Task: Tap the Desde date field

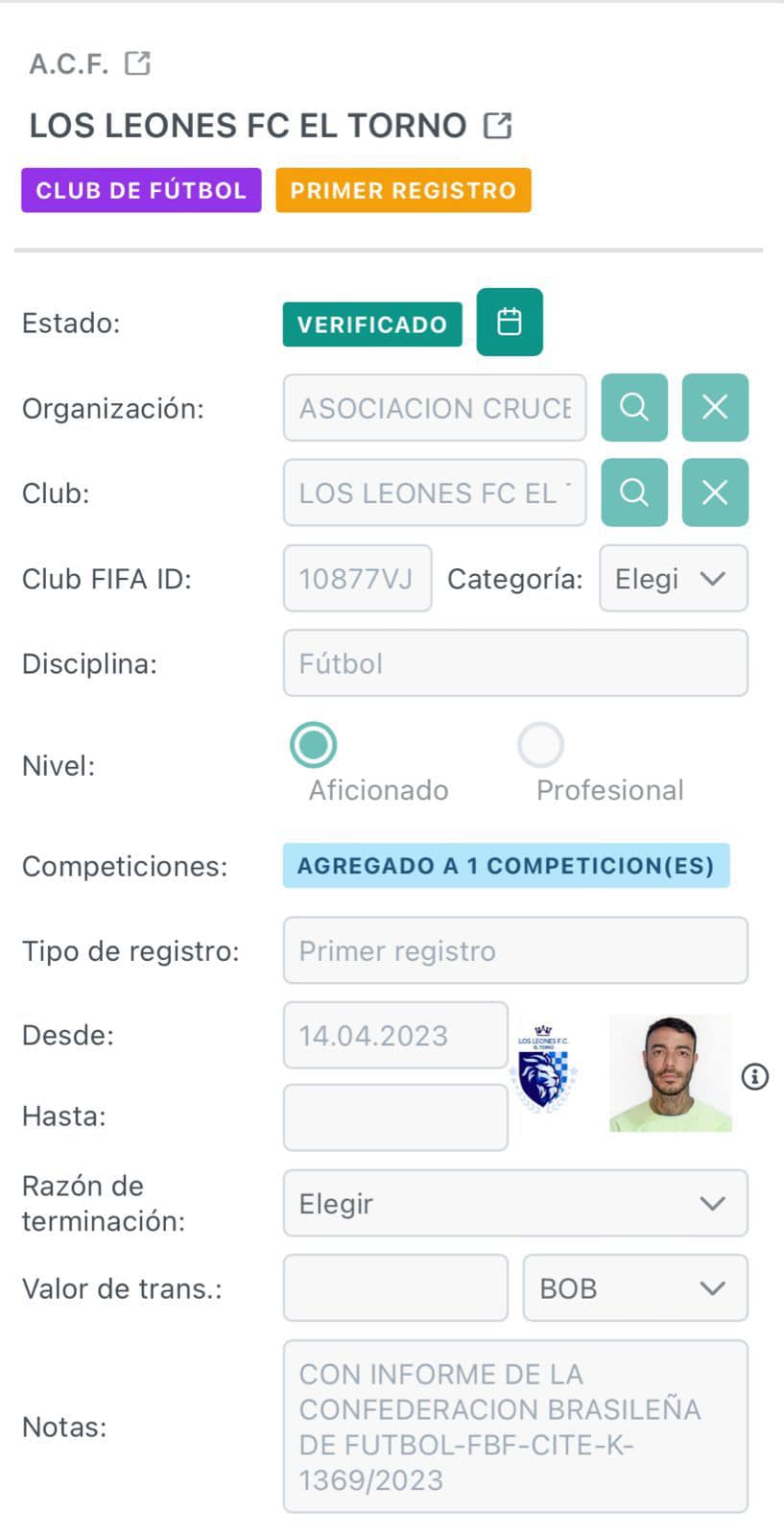Action: click(395, 1035)
